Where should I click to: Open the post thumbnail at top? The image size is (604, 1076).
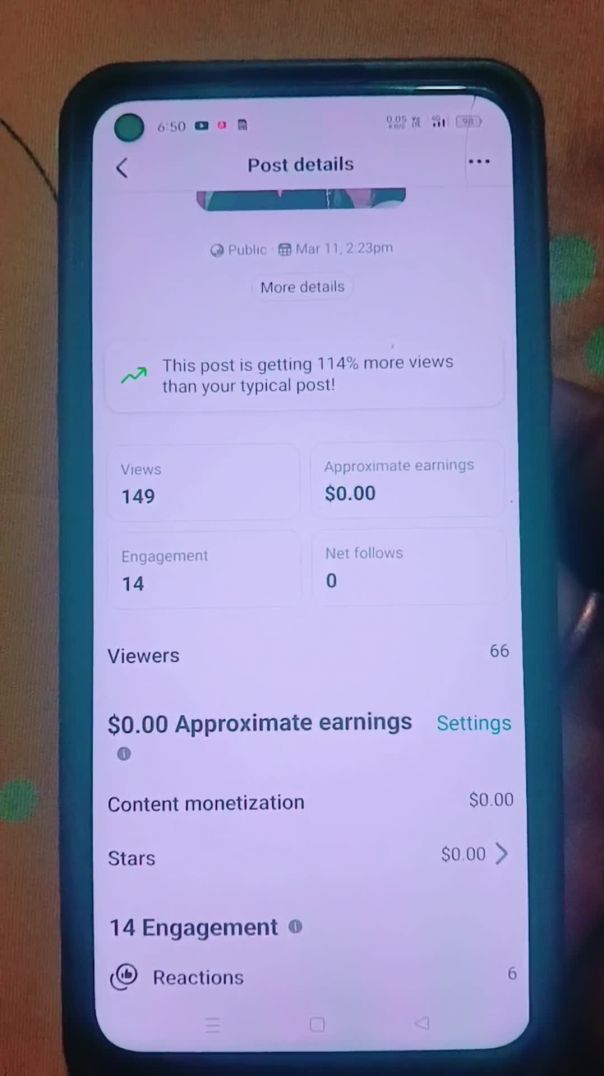(301, 198)
